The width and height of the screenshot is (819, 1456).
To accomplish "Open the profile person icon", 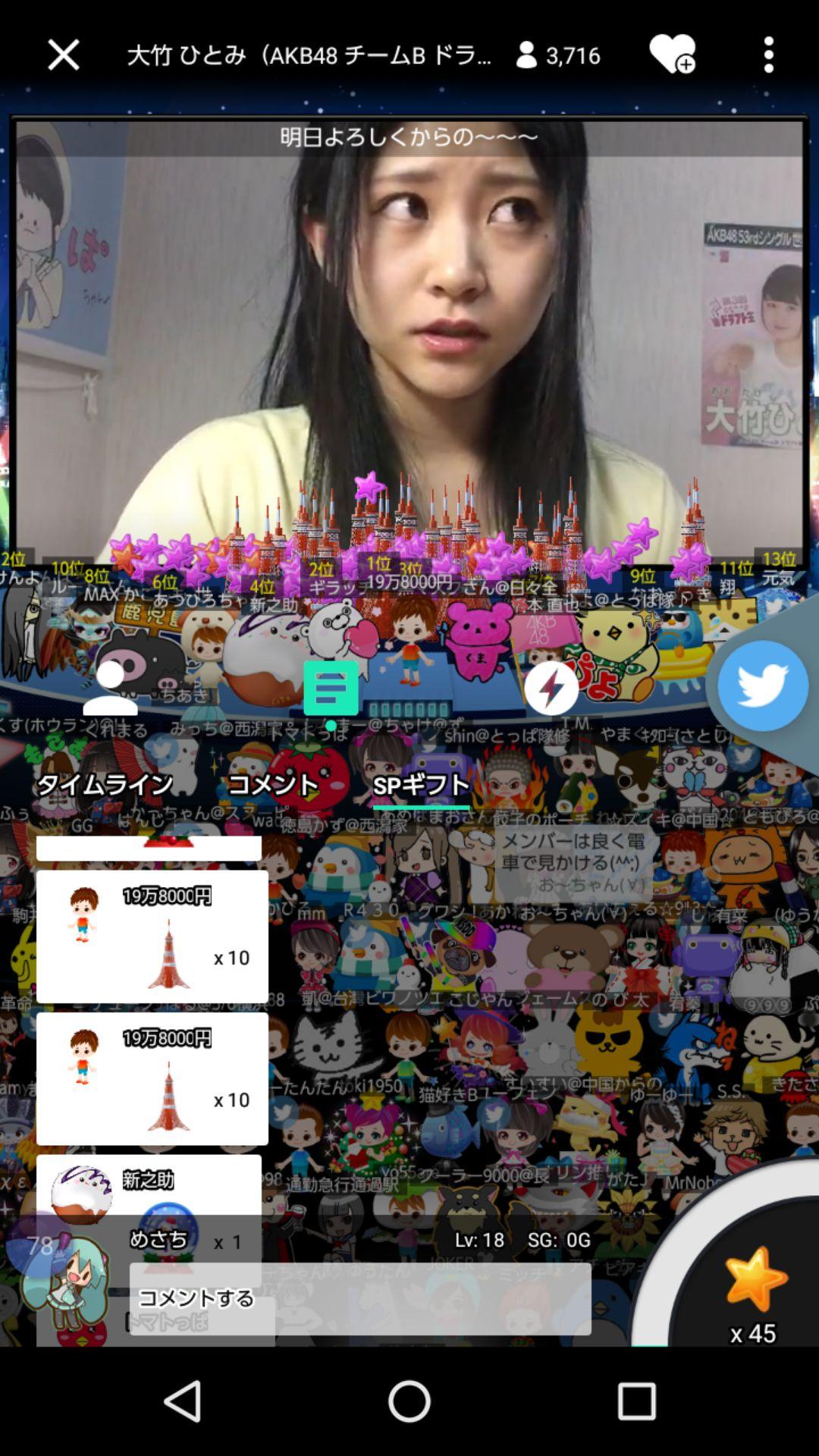I will point(110,688).
